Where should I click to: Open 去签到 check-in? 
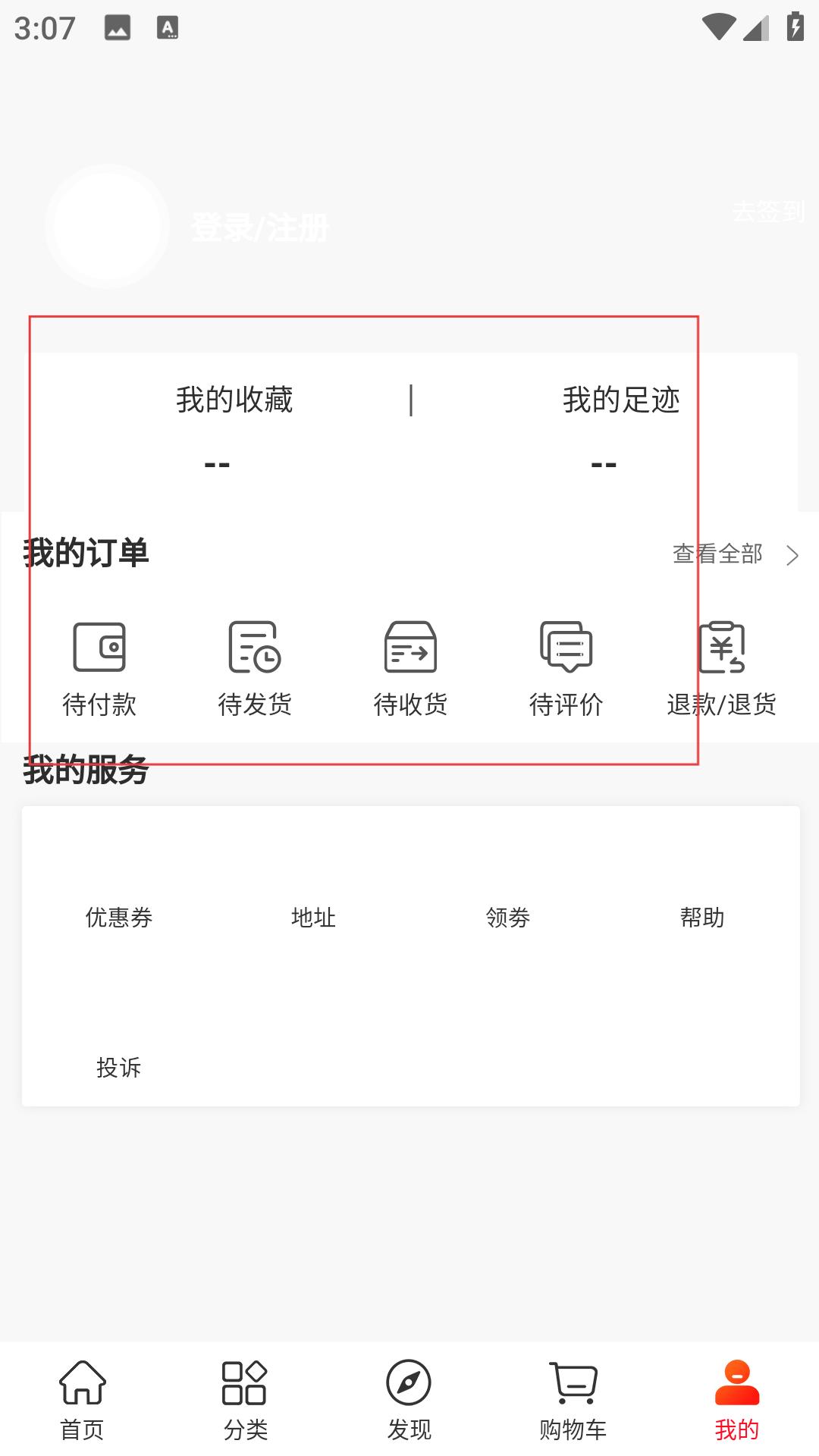[767, 212]
